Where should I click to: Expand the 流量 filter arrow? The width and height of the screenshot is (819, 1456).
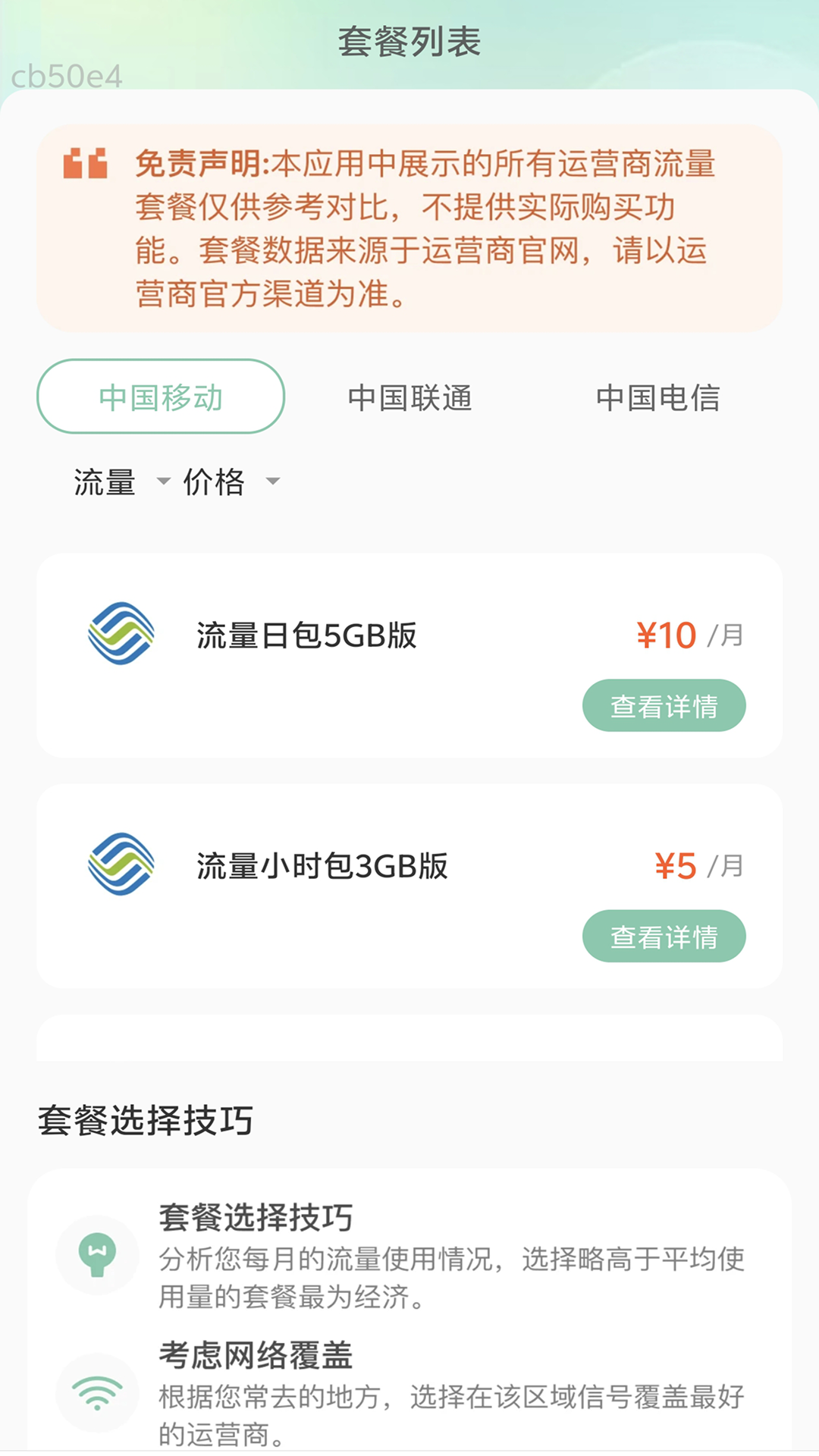[x=162, y=483]
